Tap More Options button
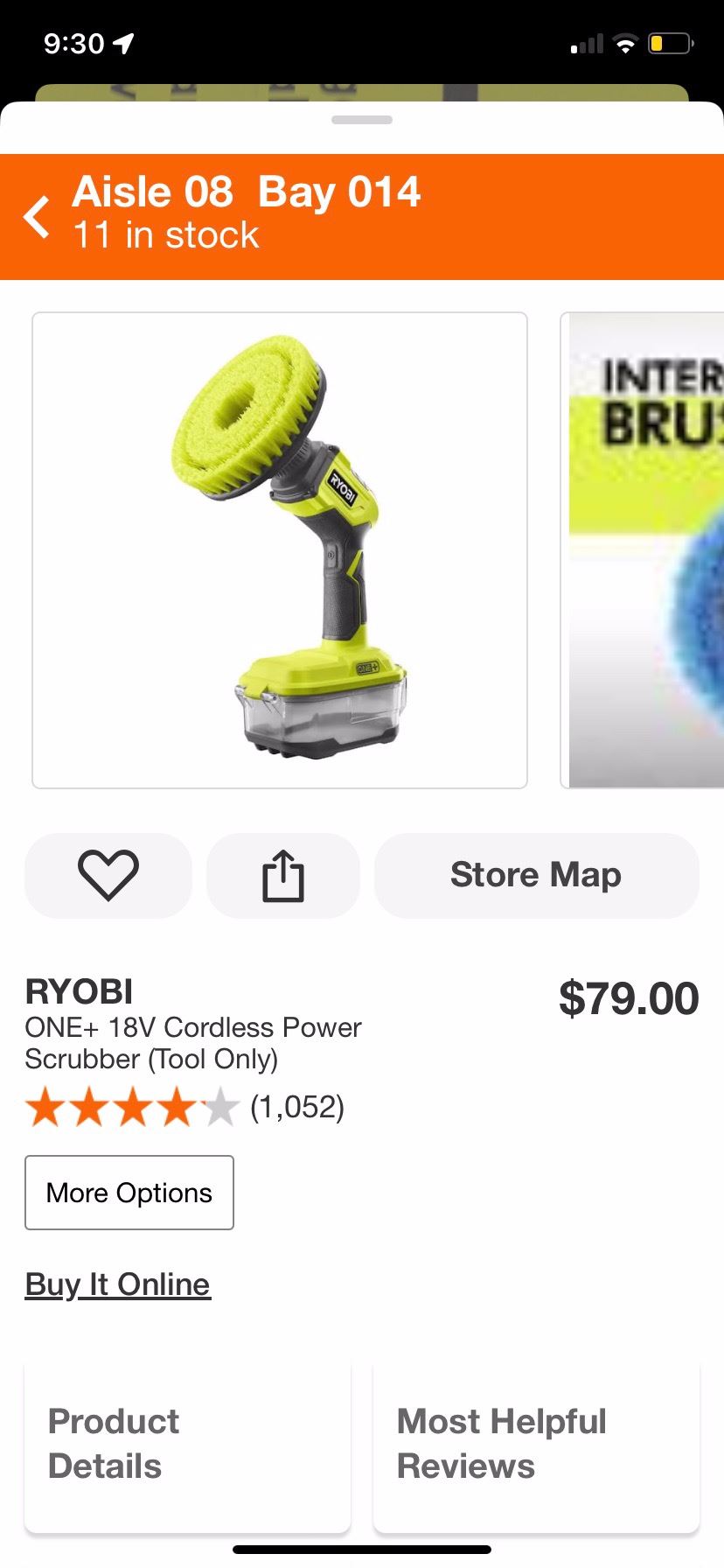This screenshot has height=1568, width=724. tap(129, 1193)
